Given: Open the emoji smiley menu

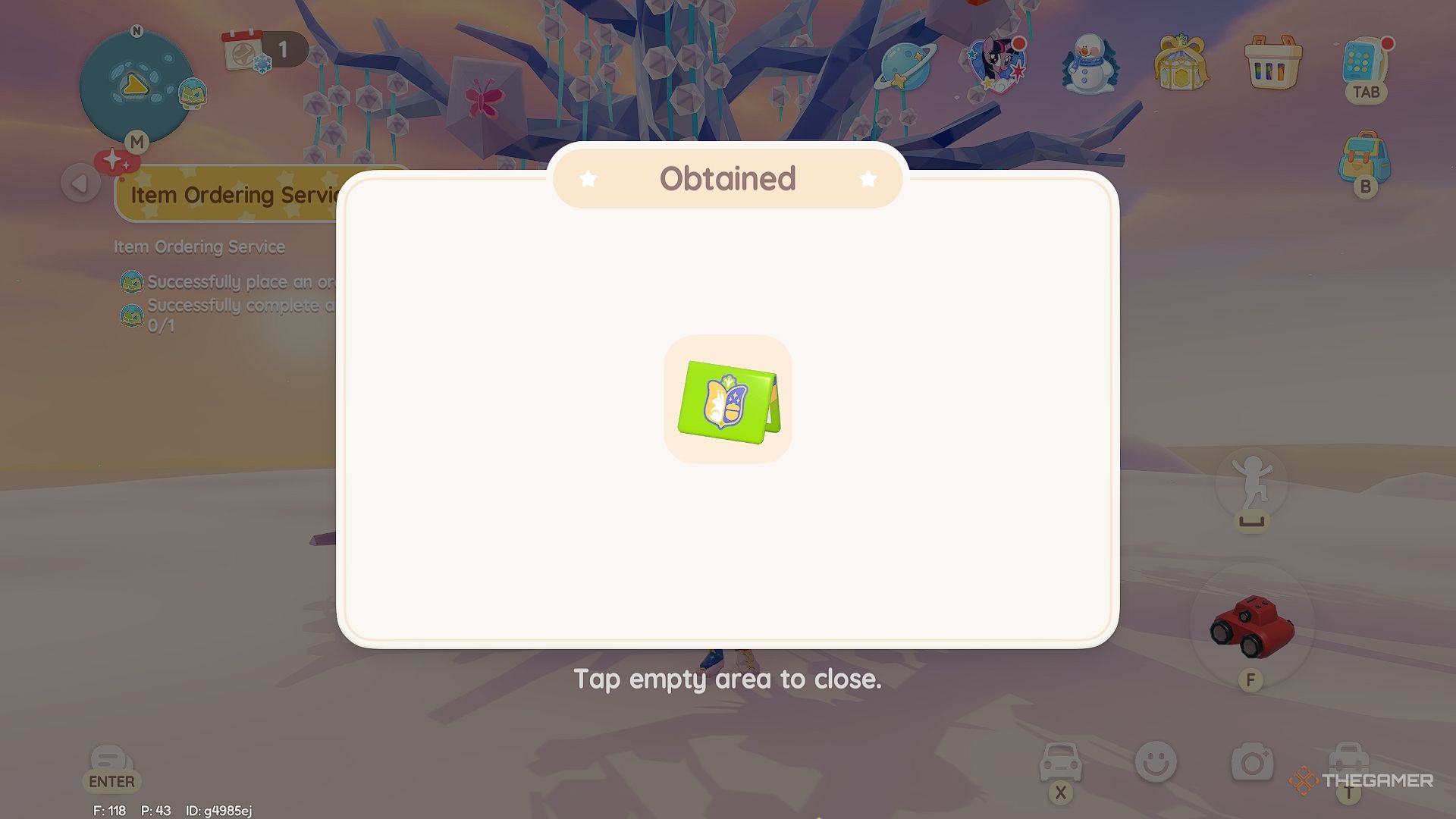Looking at the screenshot, I should click(1156, 762).
